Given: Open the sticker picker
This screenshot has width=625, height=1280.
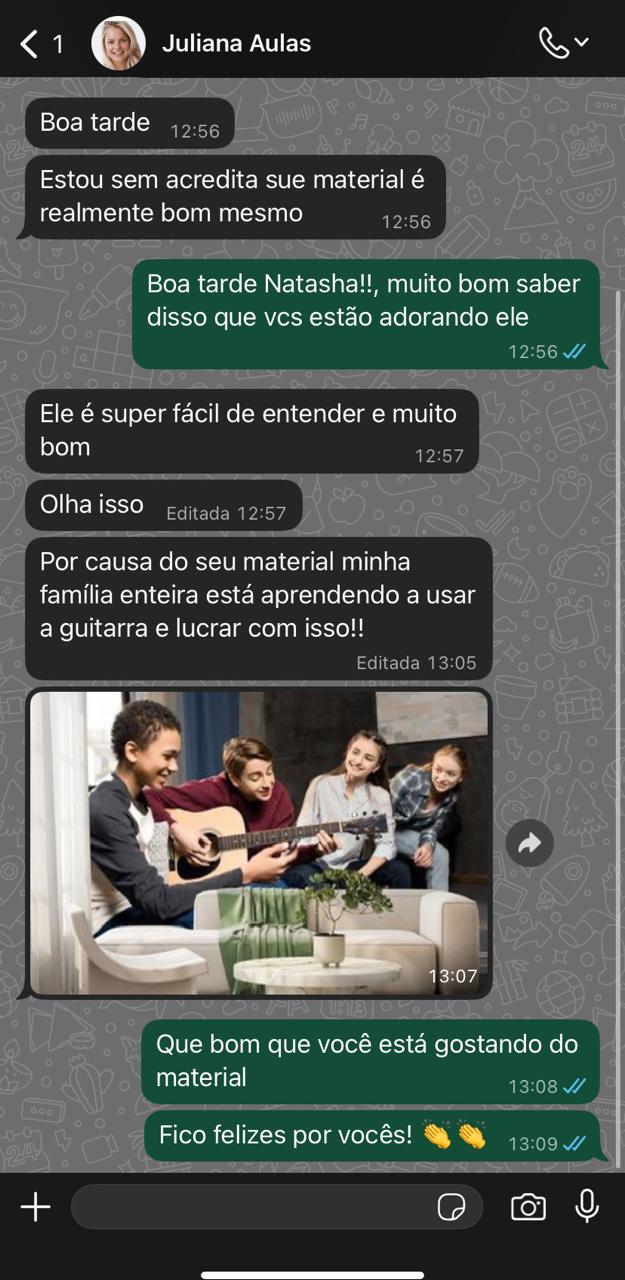Looking at the screenshot, I should coord(451,1207).
